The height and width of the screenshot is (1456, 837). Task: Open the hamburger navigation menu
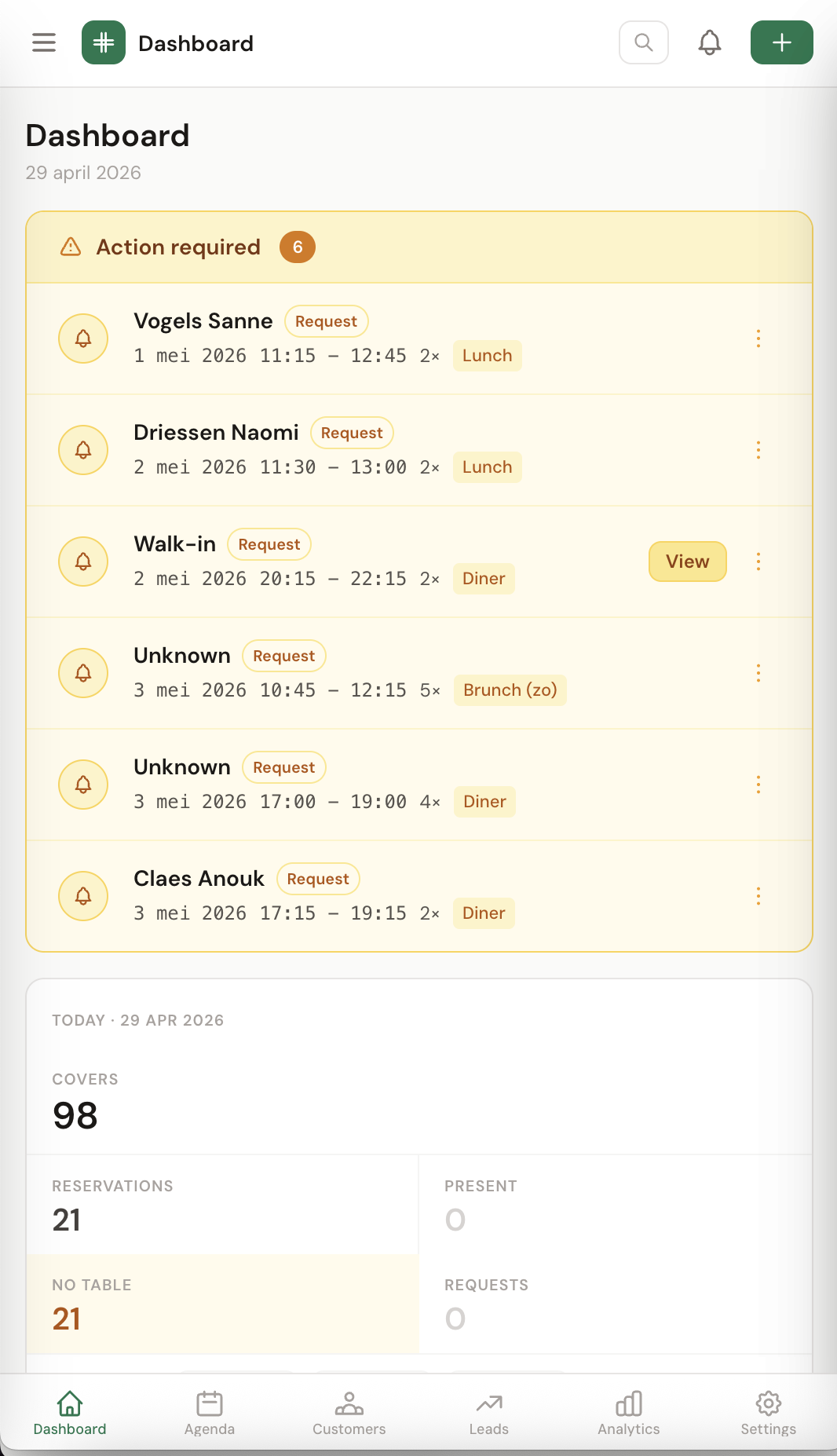43,42
